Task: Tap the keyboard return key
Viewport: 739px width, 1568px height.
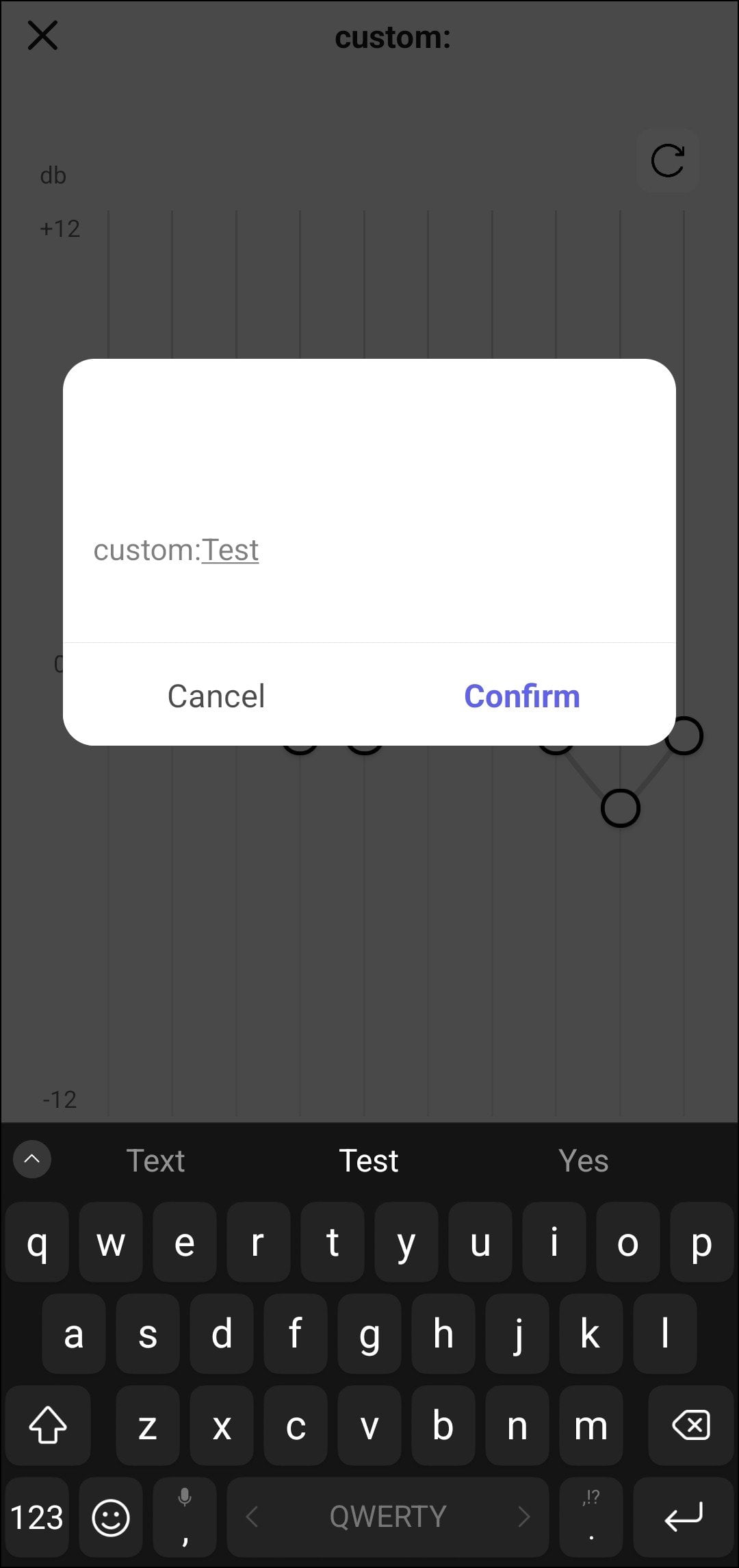Action: coord(684,1517)
